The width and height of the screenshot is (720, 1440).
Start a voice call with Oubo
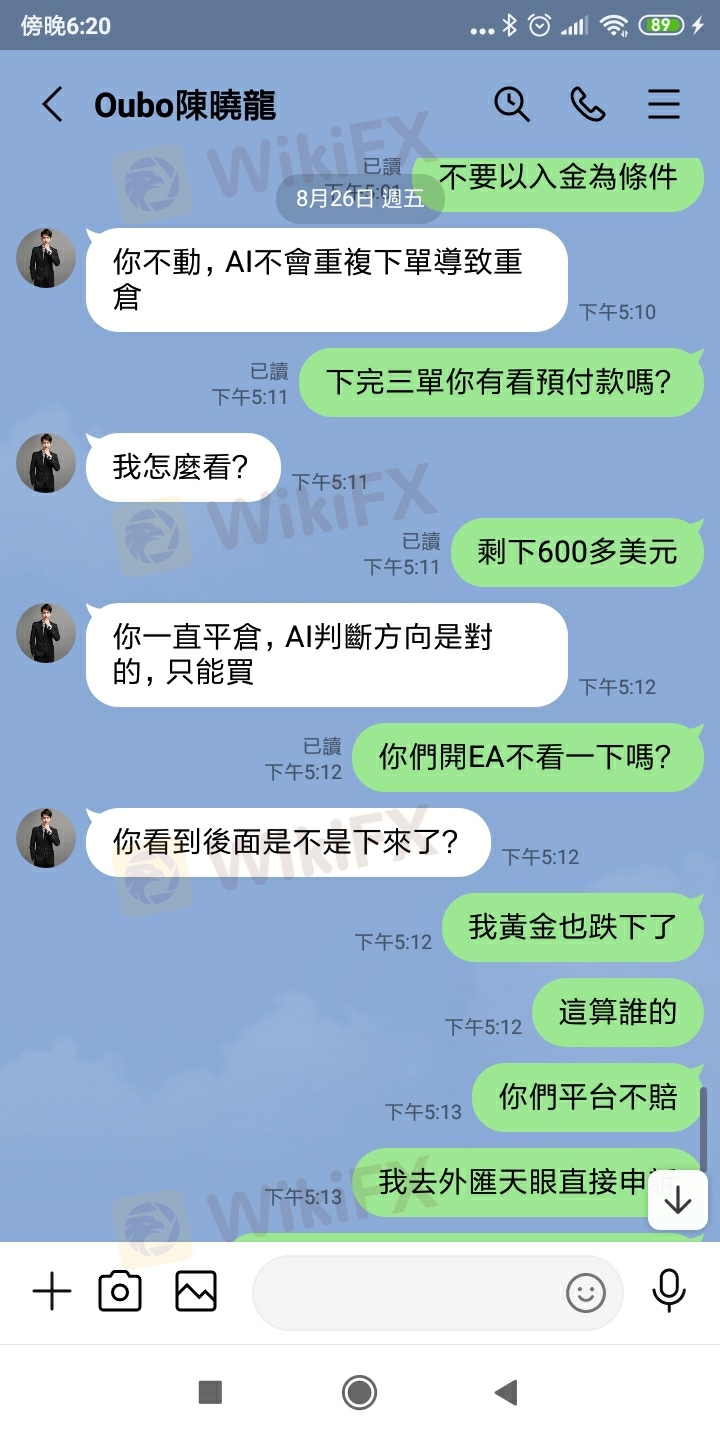pos(587,104)
